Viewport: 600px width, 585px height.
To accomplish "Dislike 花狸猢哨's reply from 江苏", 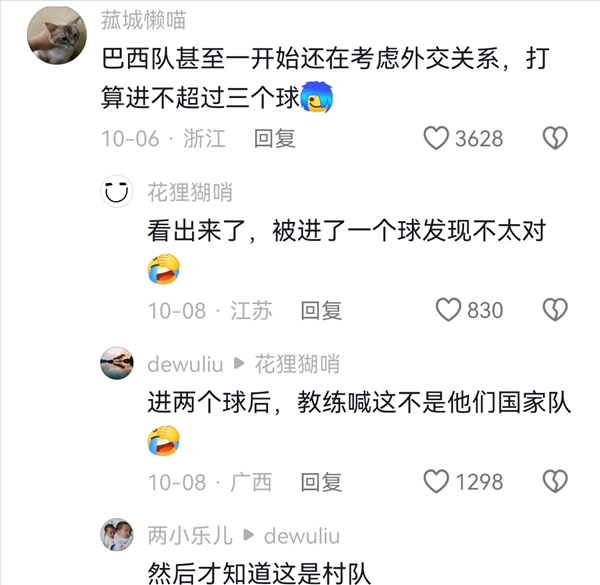I will point(555,310).
